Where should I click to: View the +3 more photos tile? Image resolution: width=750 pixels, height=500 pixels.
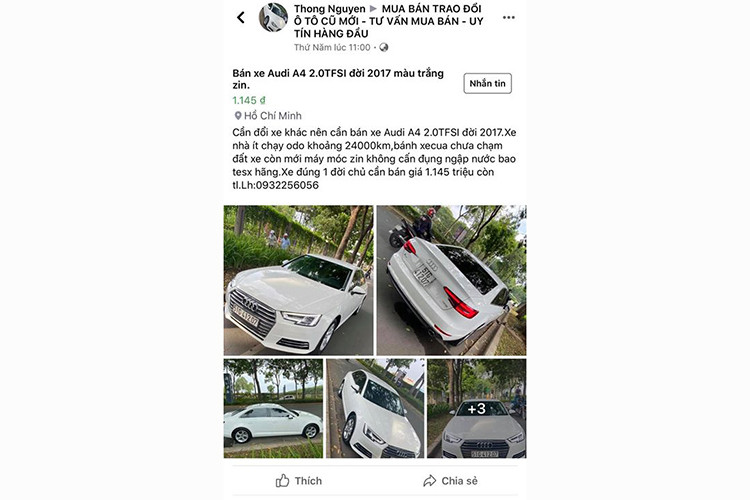pyautogui.click(x=476, y=408)
